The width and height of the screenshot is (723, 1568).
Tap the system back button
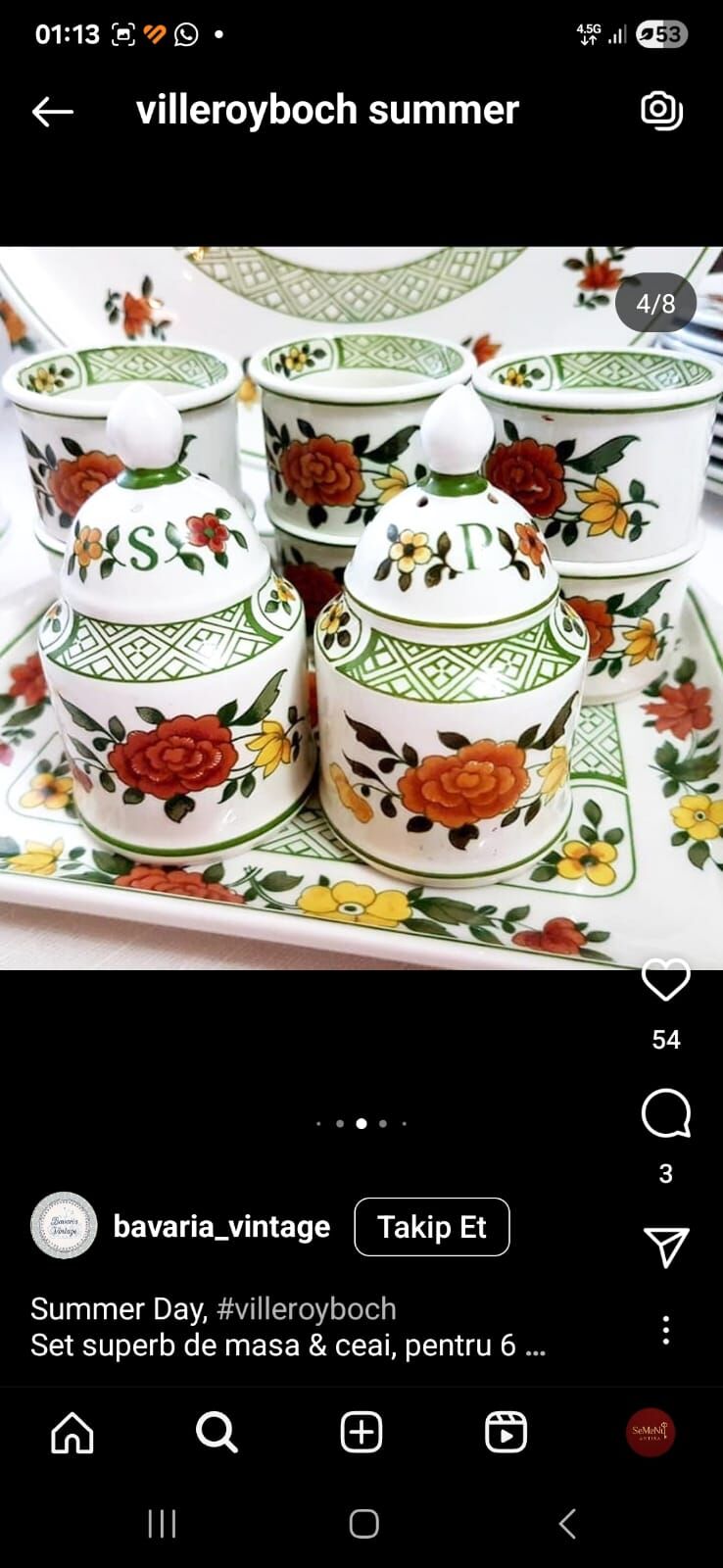click(x=567, y=1524)
